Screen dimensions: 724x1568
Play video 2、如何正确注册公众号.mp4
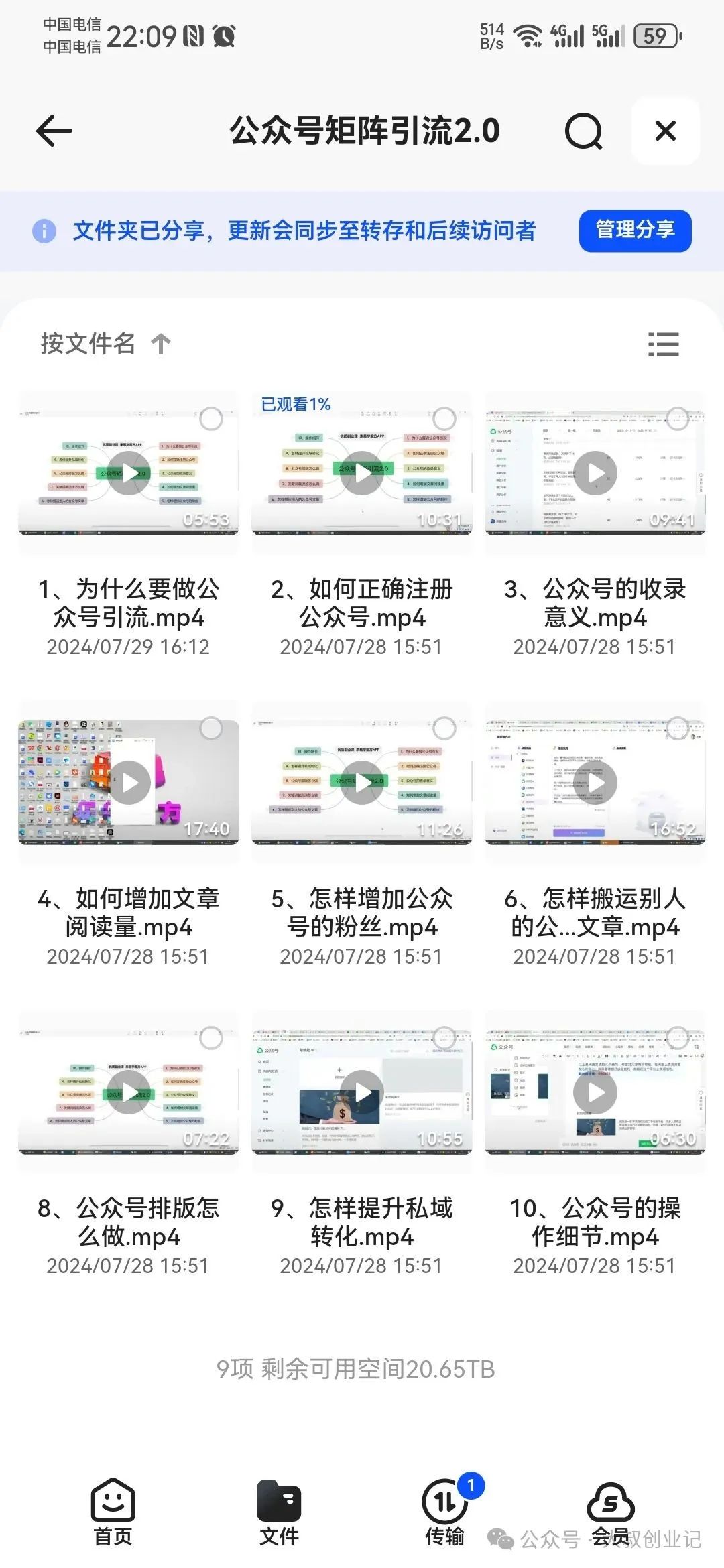point(362,472)
